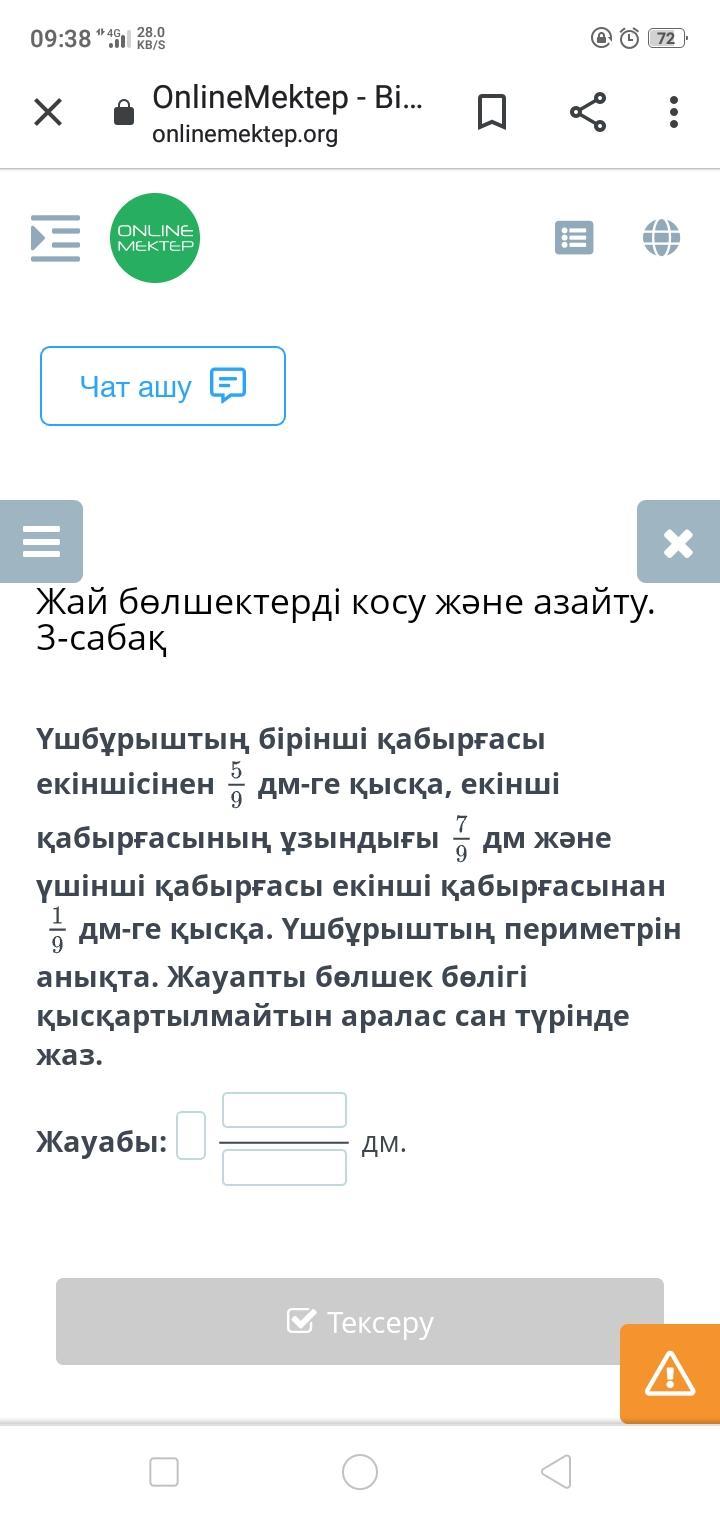Image resolution: width=720 pixels, height=1520 pixels.
Task: Go back using system navigation
Action: point(556,1471)
